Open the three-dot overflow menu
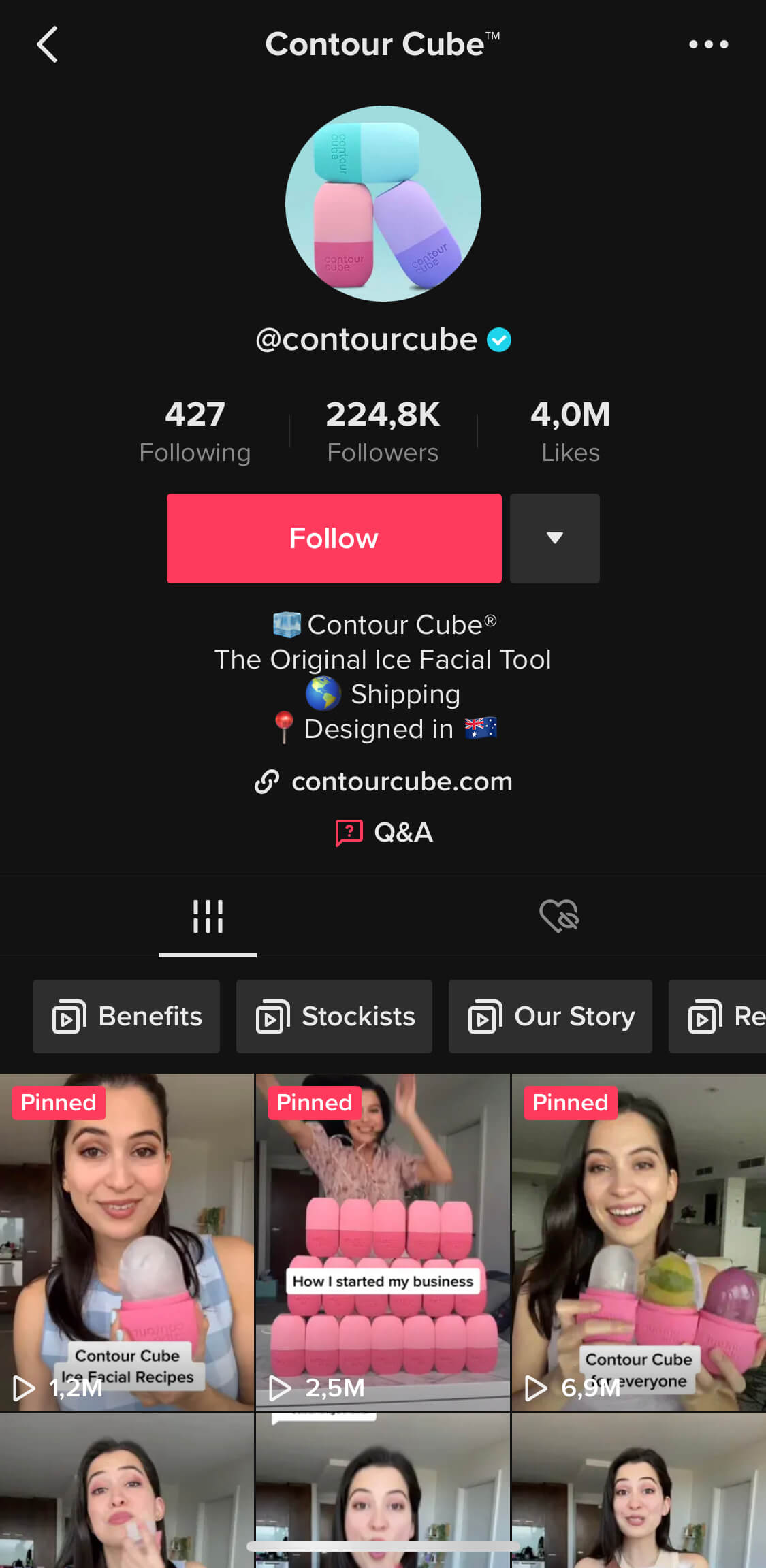This screenshot has height=1568, width=766. (708, 45)
